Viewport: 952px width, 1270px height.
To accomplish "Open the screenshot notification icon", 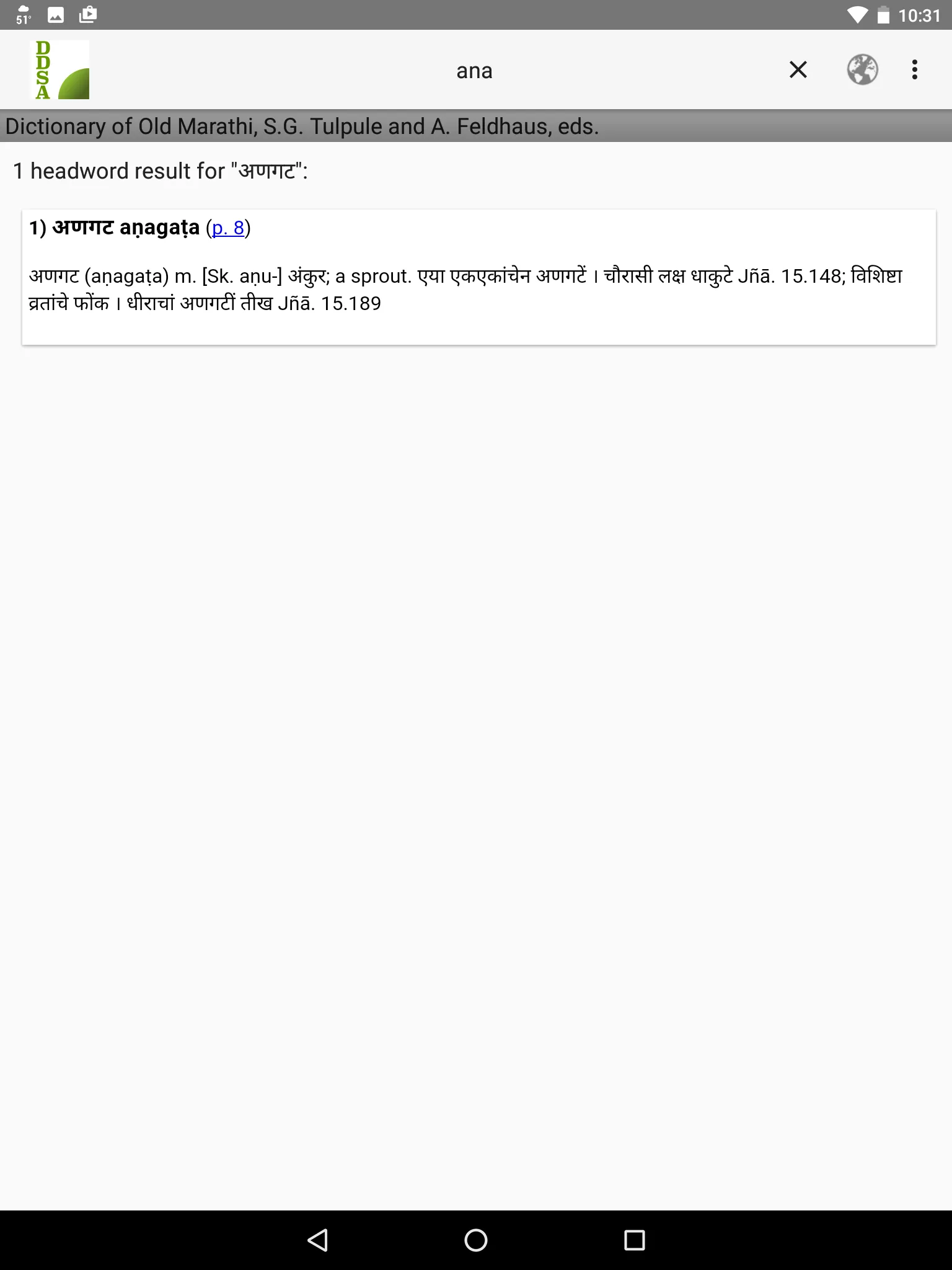I will tap(89, 14).
